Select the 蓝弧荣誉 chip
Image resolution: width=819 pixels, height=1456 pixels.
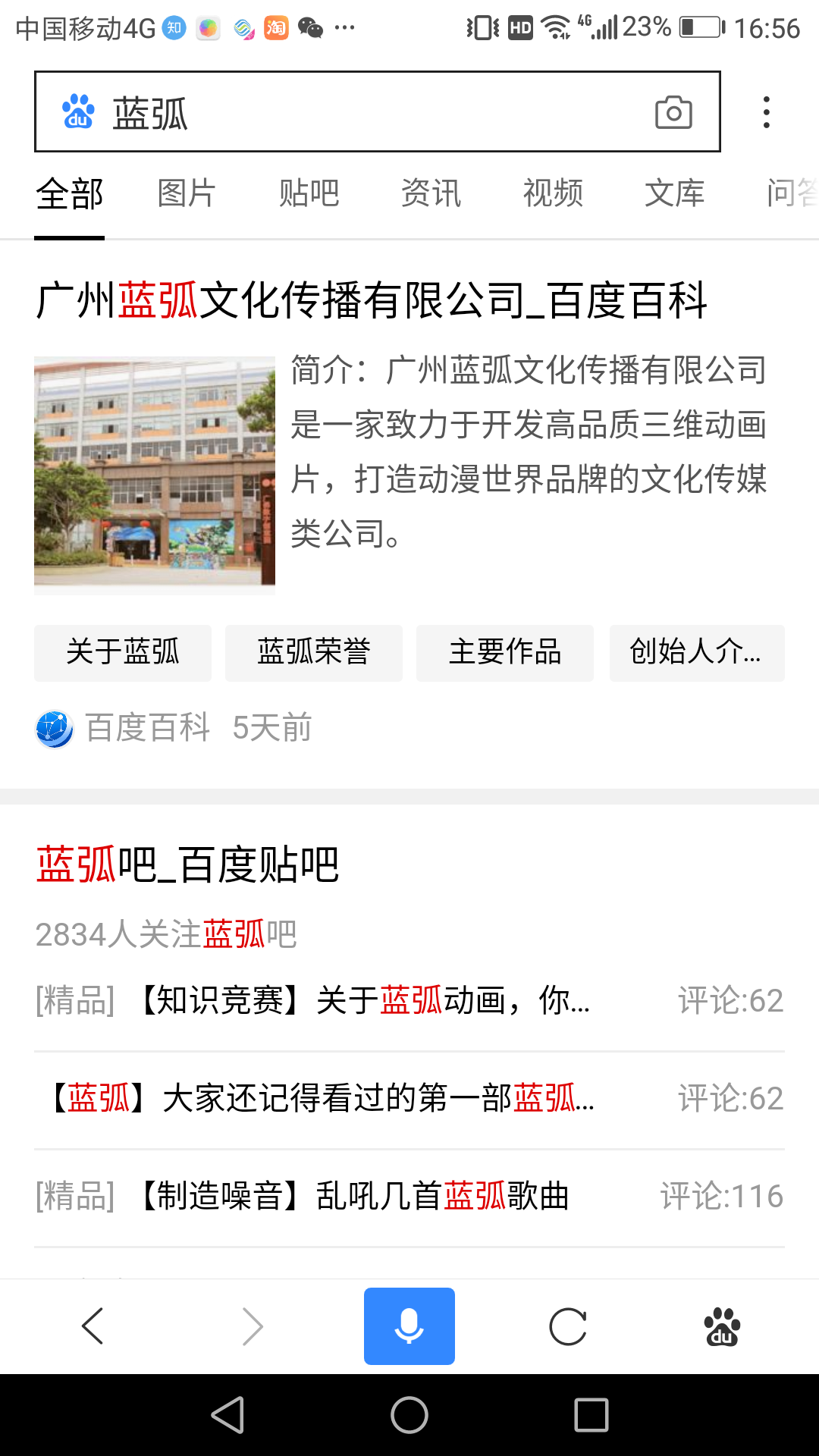(313, 652)
